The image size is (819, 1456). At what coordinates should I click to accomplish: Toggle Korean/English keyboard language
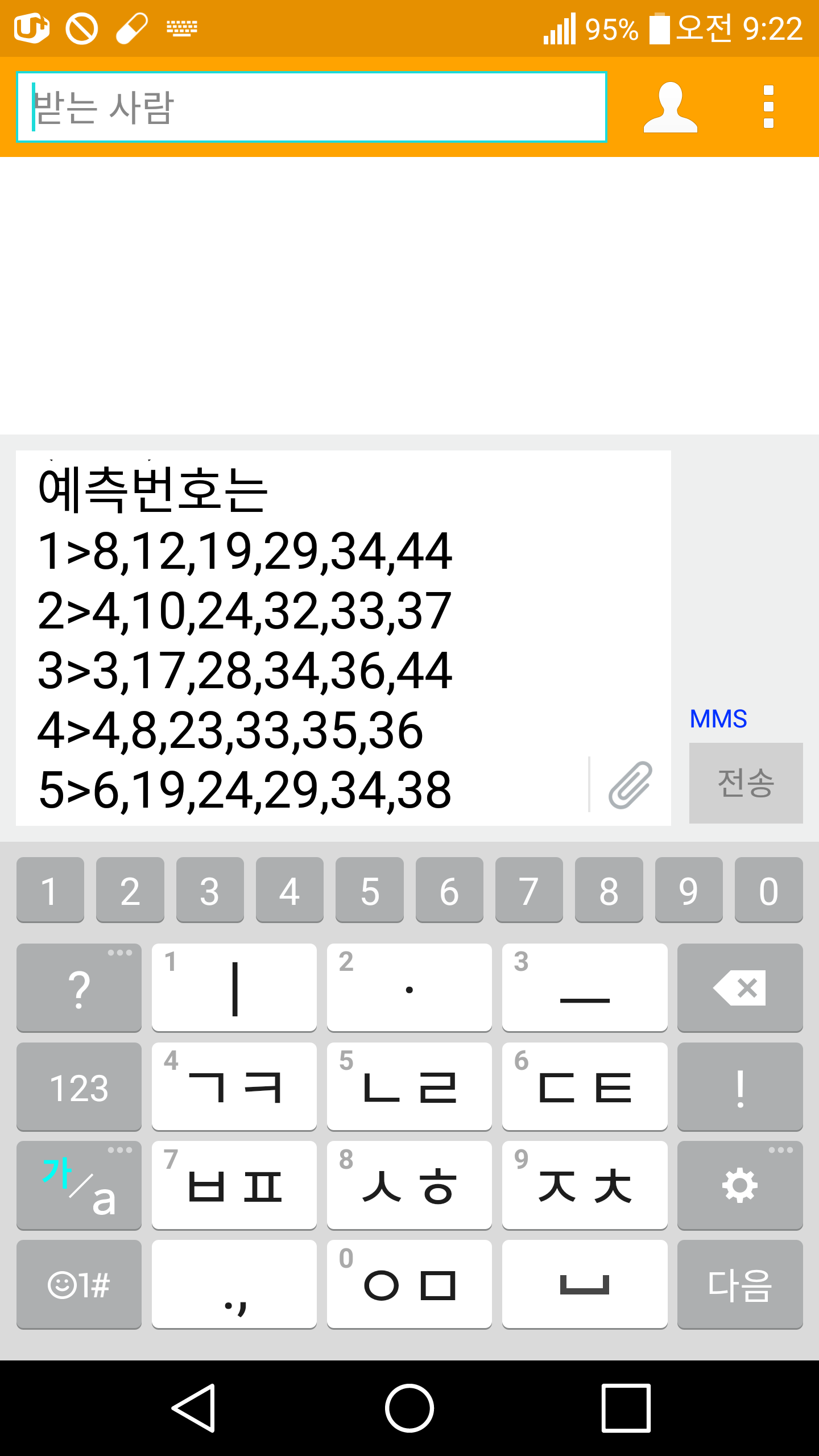(x=79, y=1185)
